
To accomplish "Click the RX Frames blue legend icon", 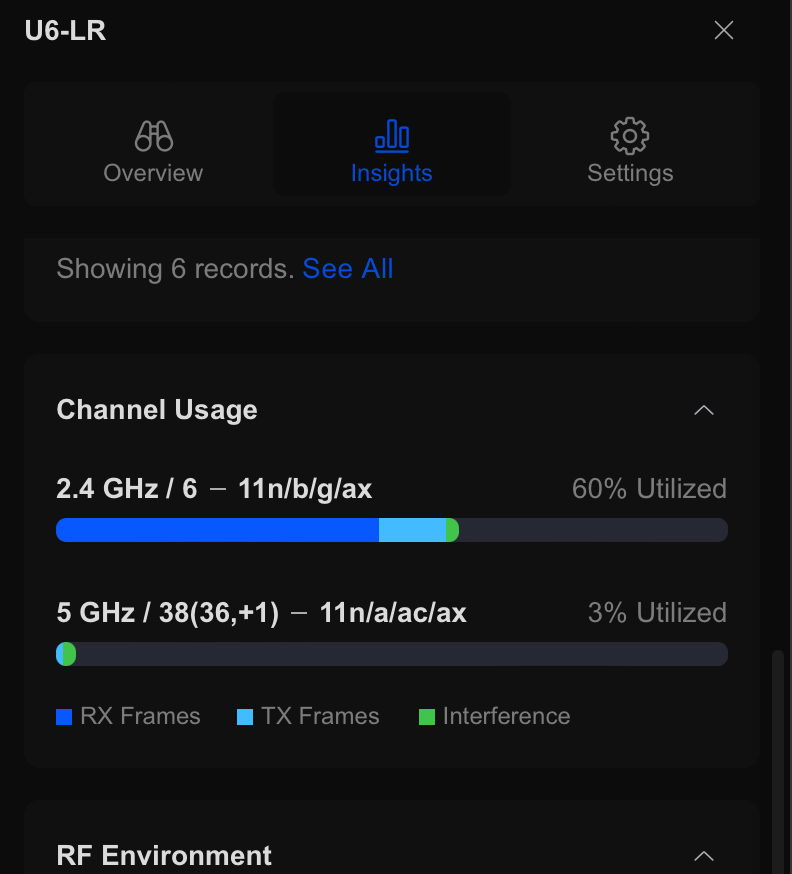I will pos(65,716).
